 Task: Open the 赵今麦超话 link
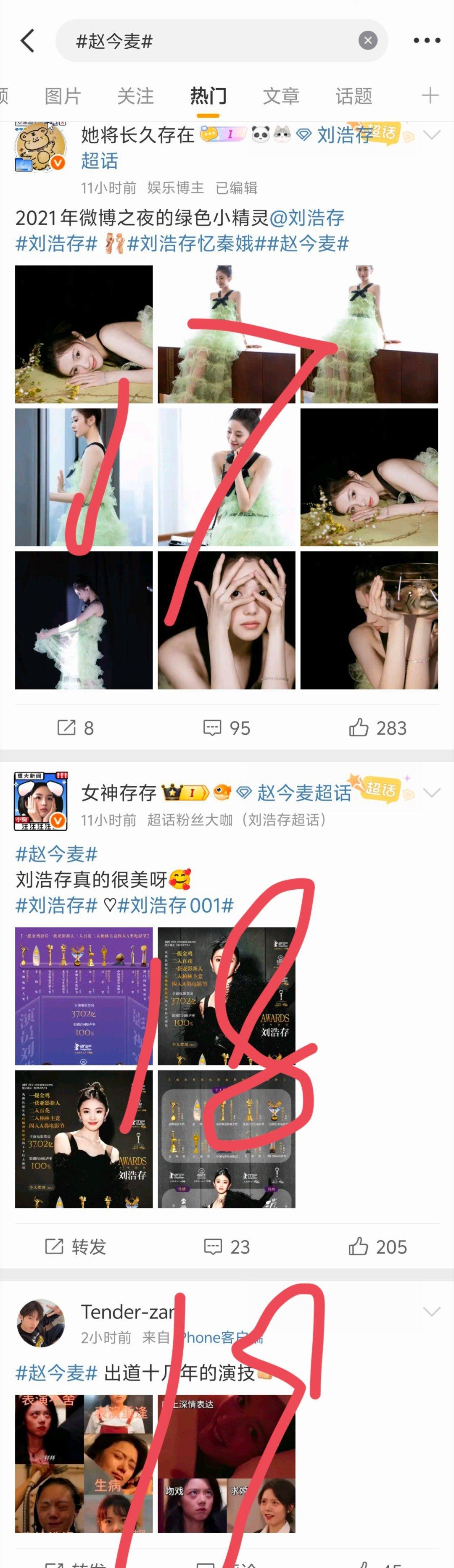(304, 793)
